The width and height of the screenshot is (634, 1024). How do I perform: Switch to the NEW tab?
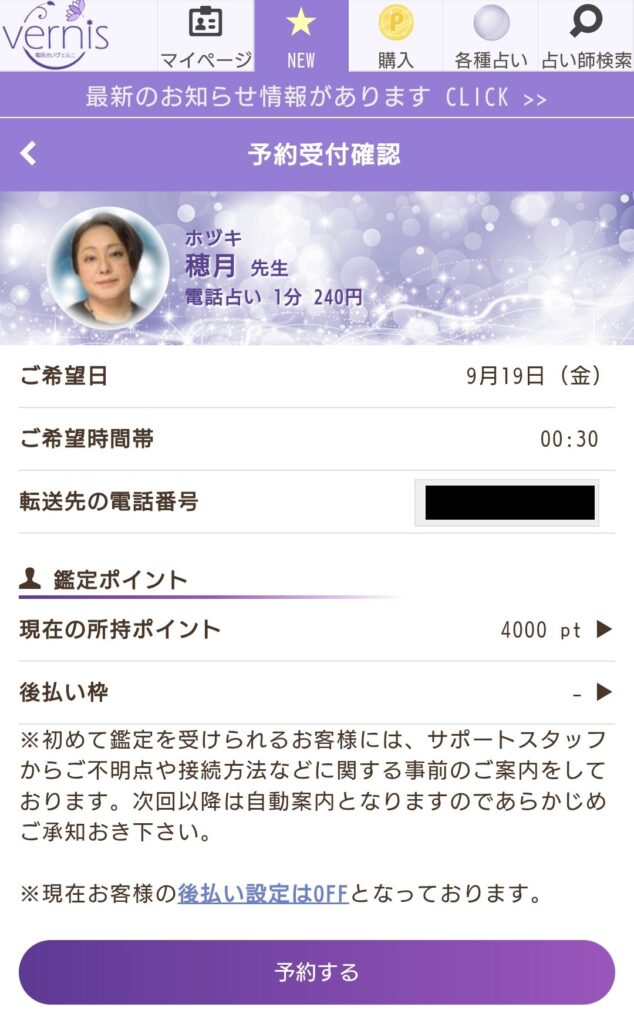[x=301, y=36]
